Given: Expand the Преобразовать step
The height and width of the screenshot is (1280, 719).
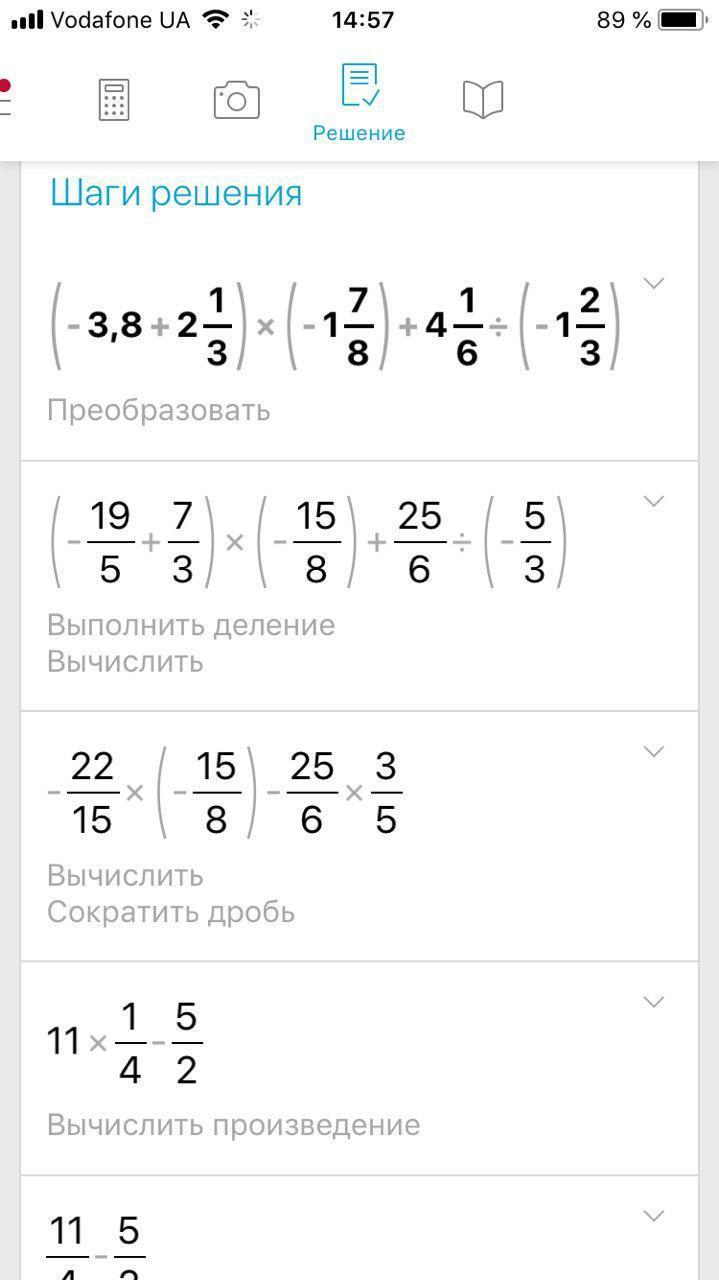Looking at the screenshot, I should pos(654,284).
